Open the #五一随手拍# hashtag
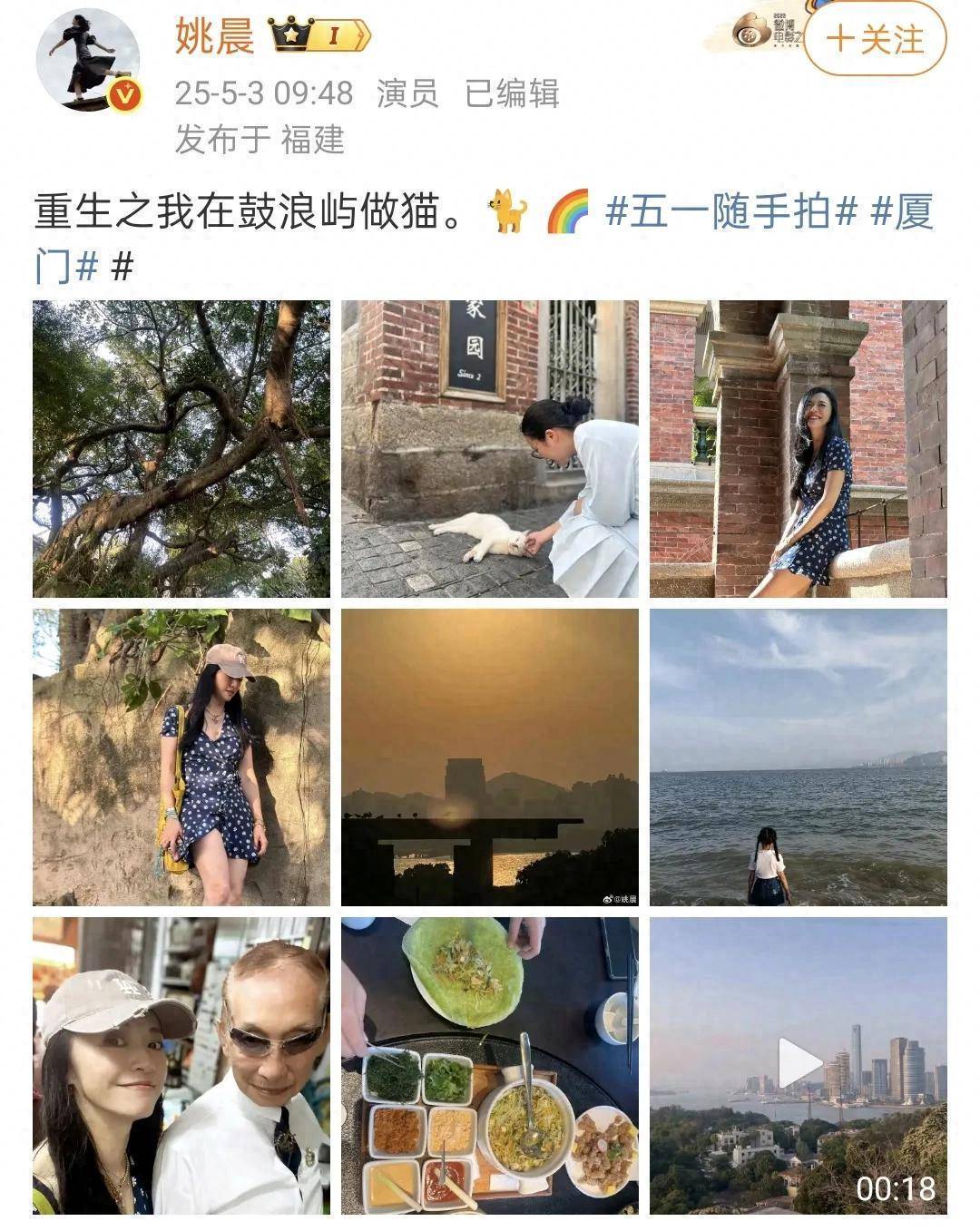Image resolution: width=980 pixels, height=1231 pixels. [731, 213]
